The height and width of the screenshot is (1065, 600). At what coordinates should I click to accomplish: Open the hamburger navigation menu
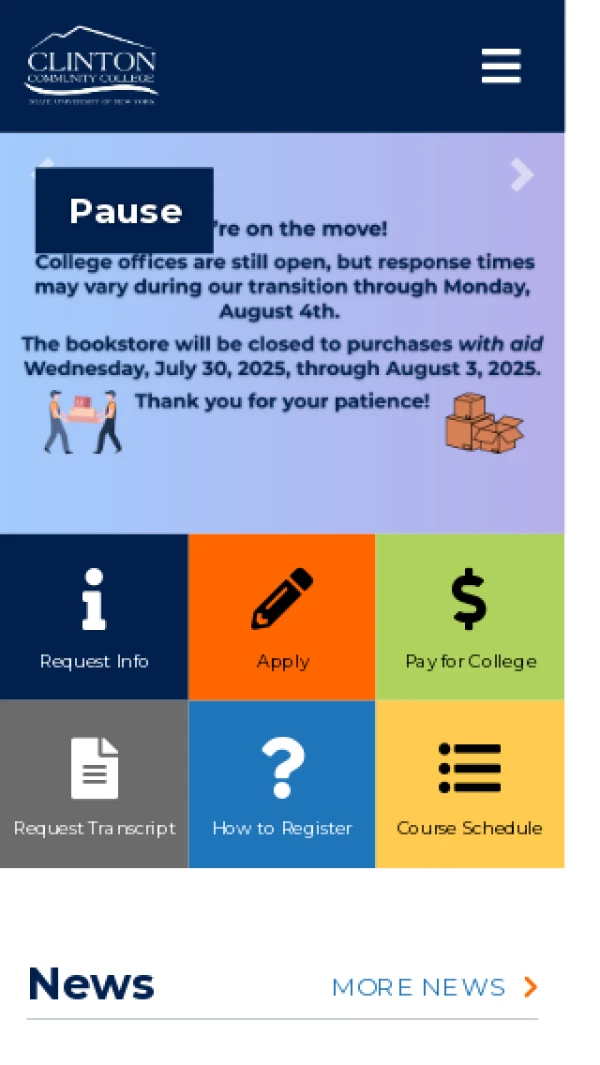[x=500, y=66]
